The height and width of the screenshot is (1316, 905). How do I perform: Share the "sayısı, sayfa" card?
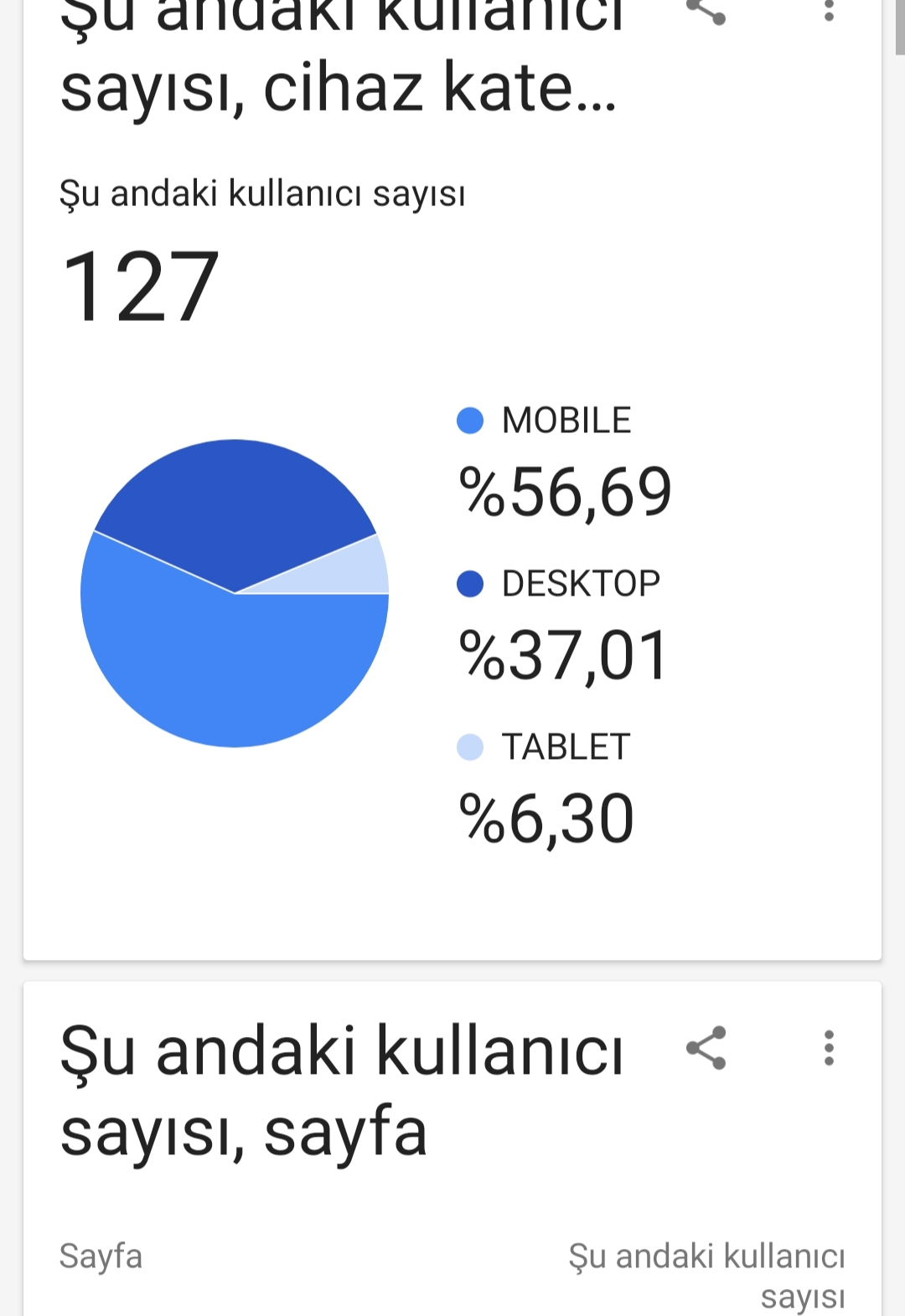[706, 1048]
